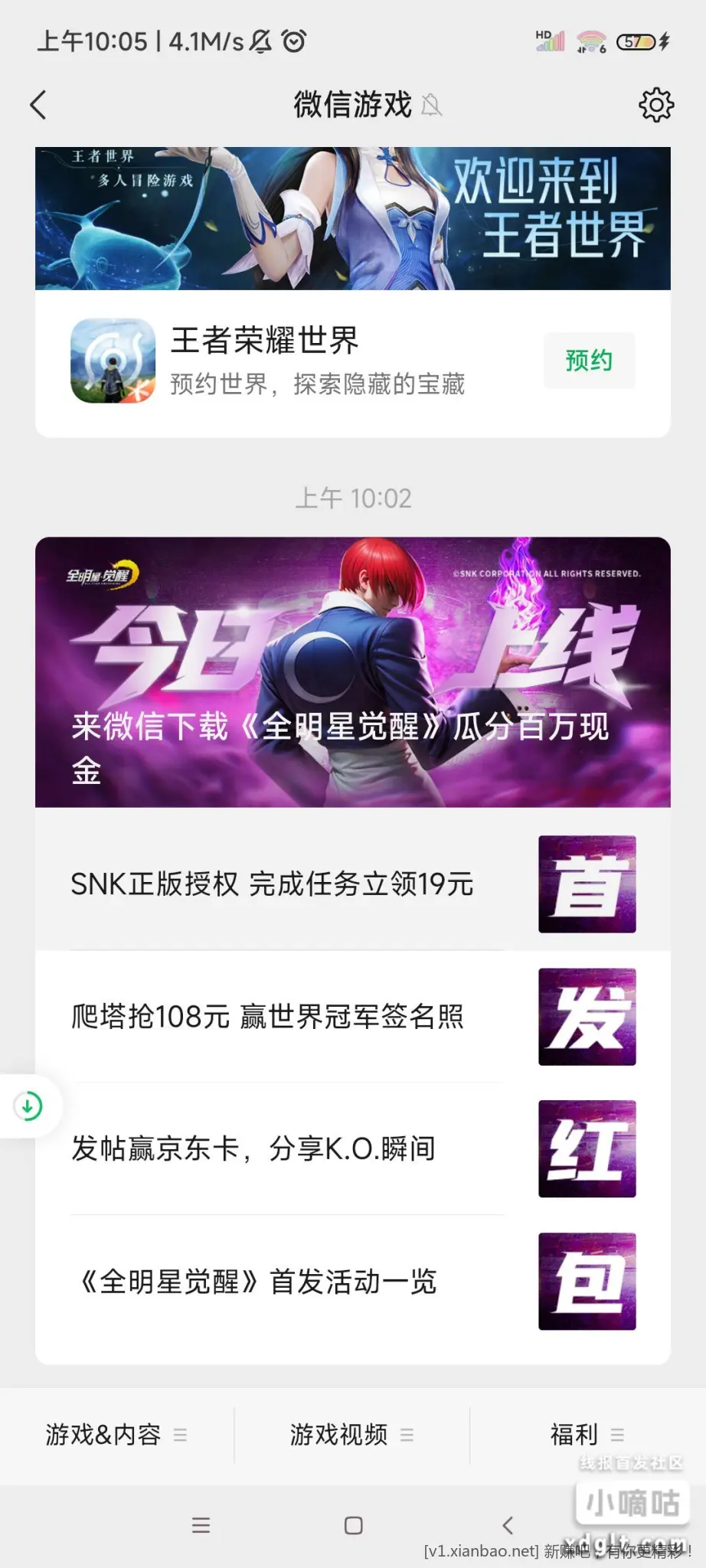
Task: Tap the floating green download icon
Action: pyautogui.click(x=28, y=1106)
